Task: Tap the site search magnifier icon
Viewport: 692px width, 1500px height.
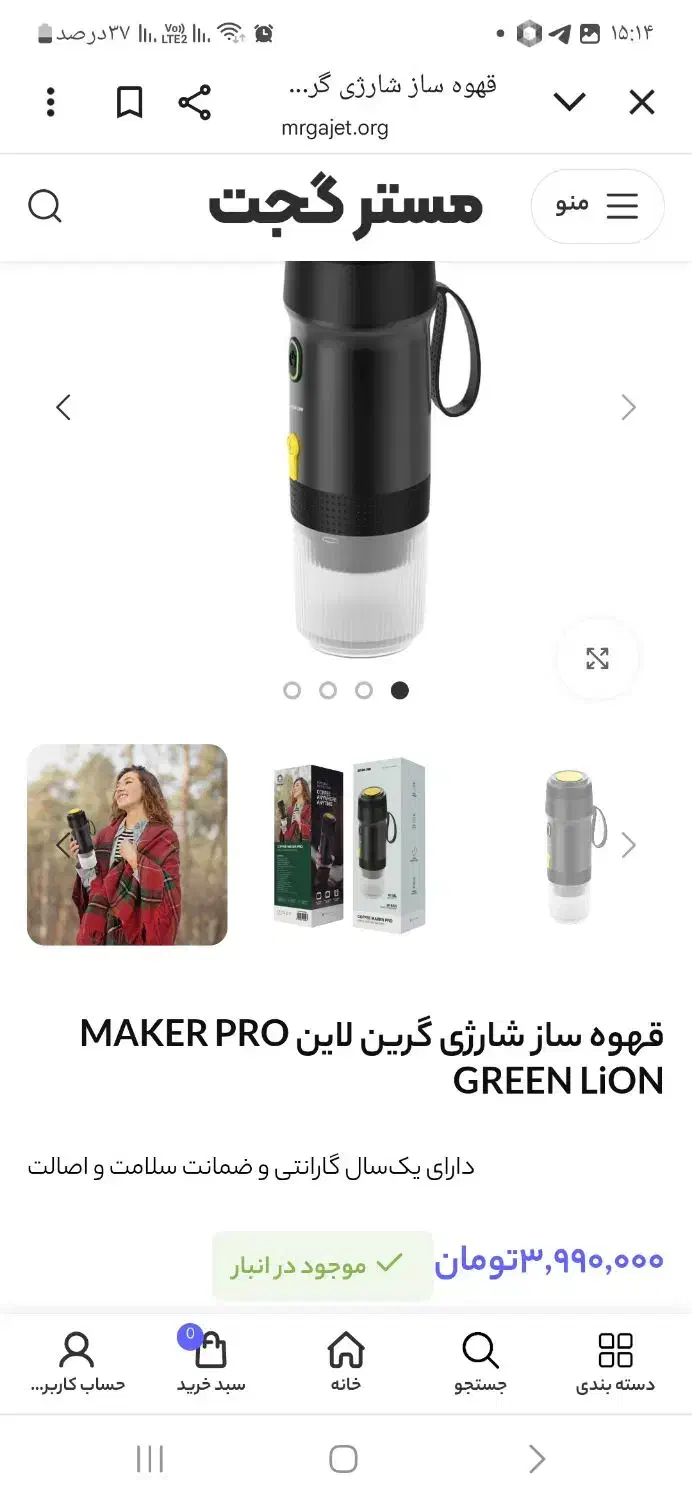Action: pyautogui.click(x=45, y=206)
